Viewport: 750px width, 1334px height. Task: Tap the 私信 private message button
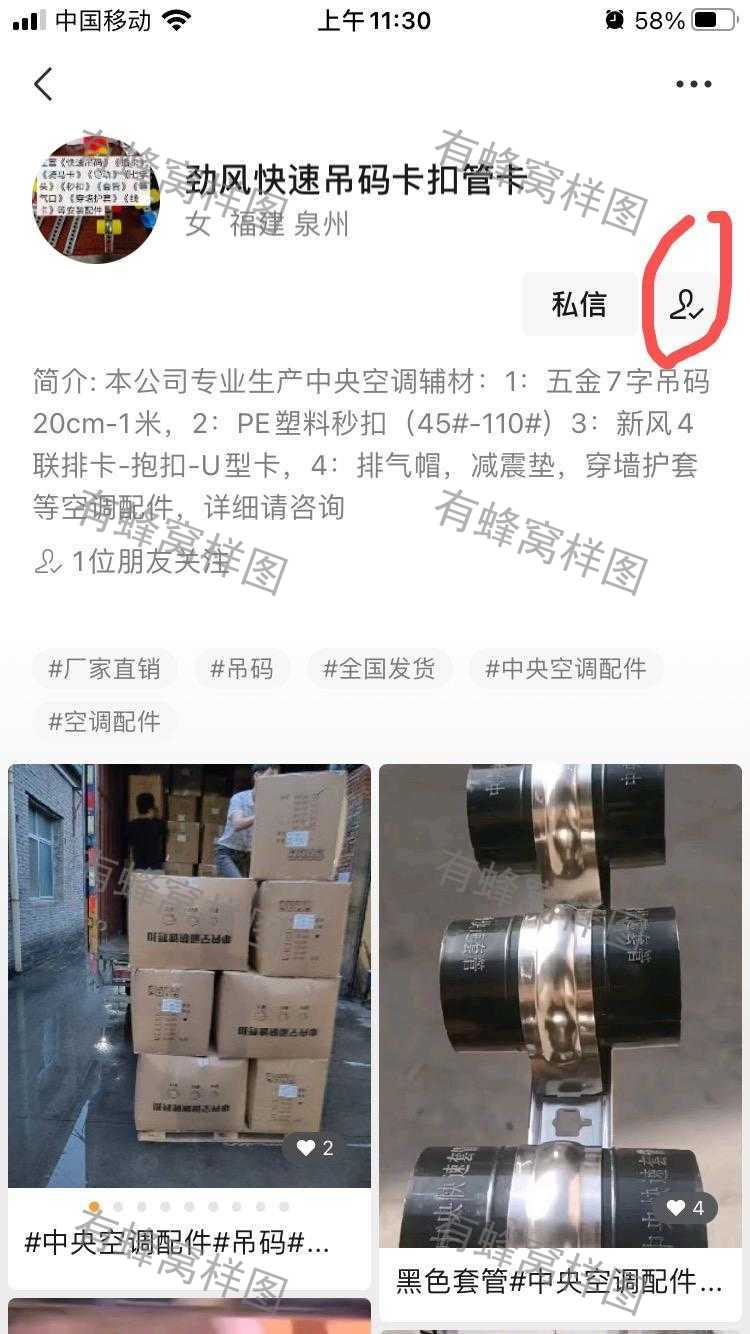pos(579,304)
